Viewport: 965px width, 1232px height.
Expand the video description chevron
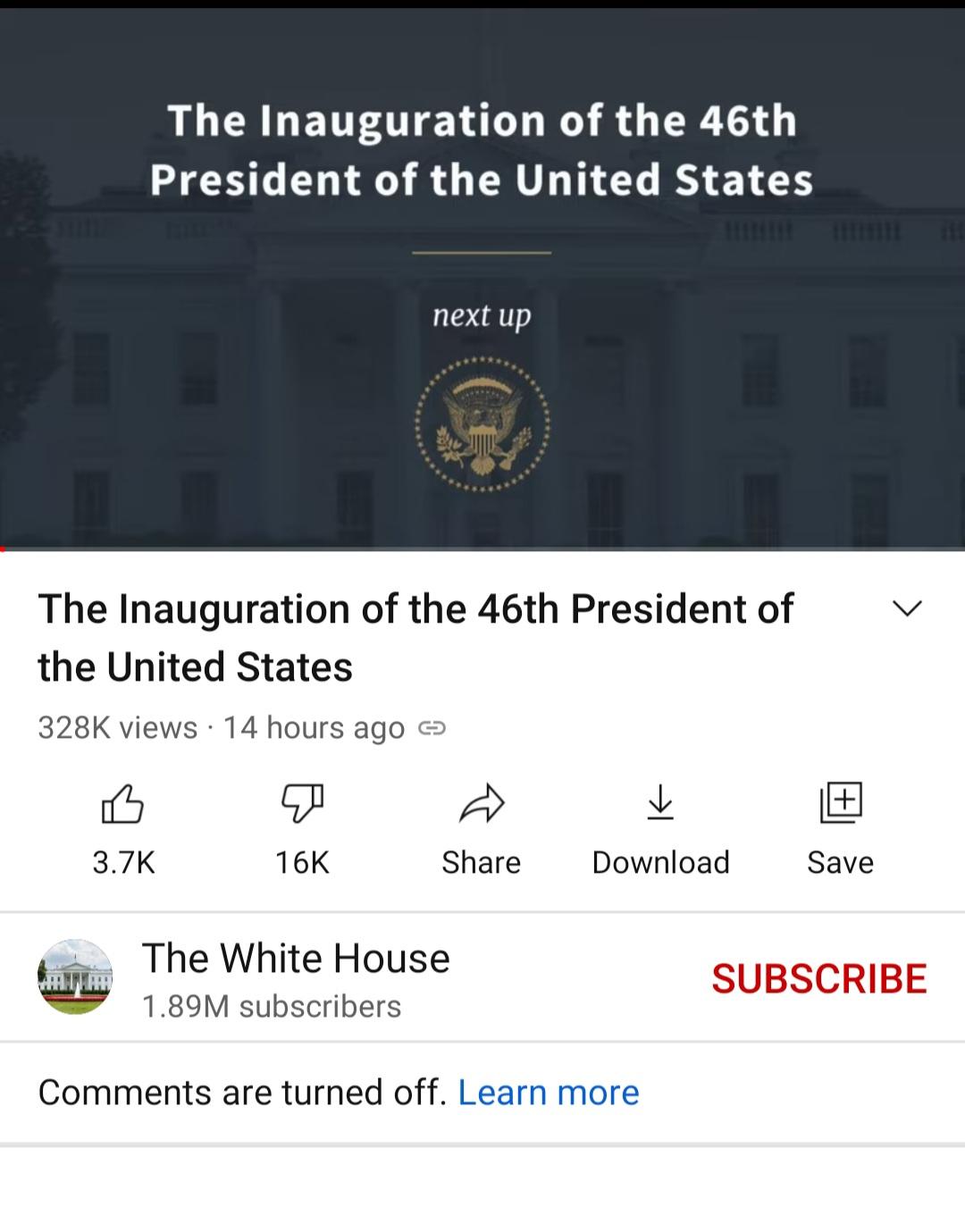point(907,609)
